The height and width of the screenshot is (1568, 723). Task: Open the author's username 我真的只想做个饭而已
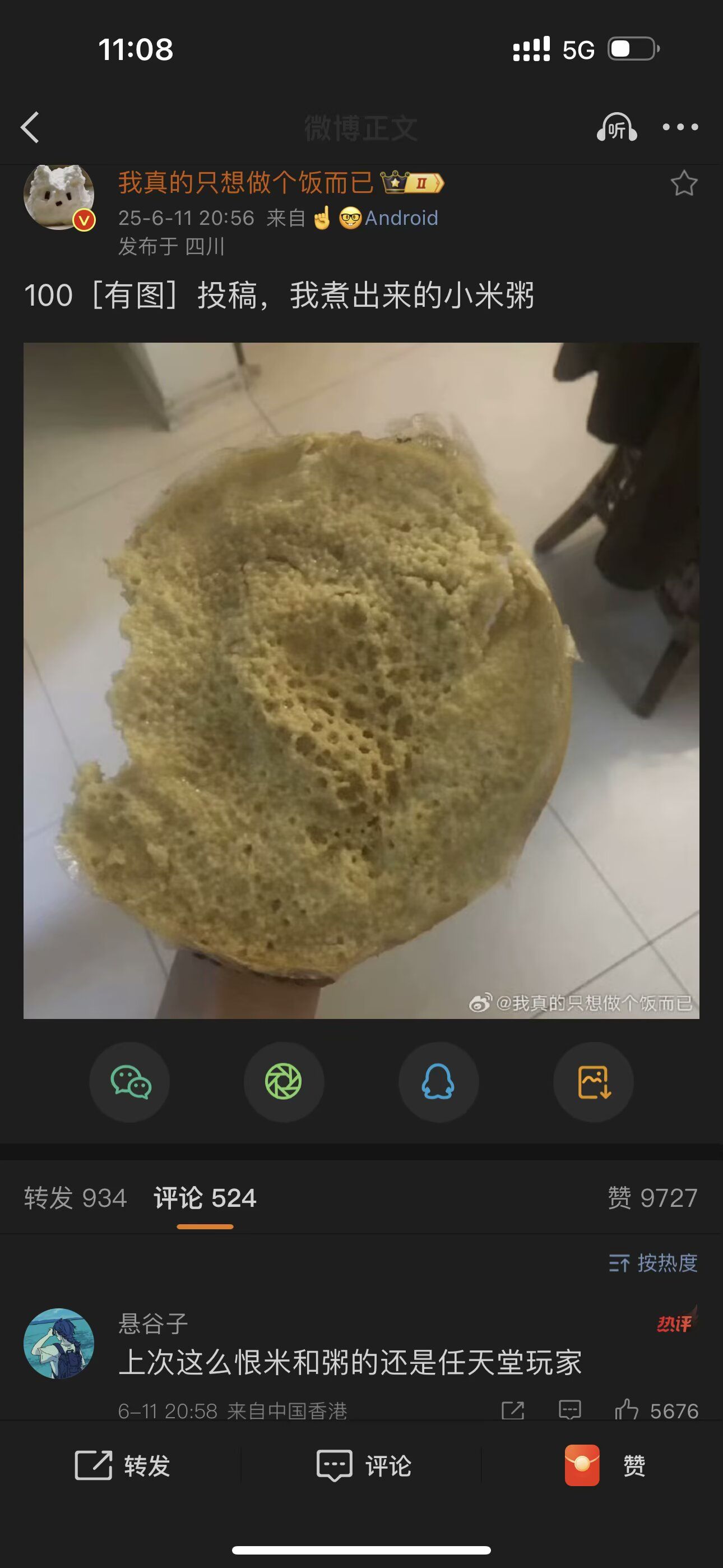[245, 183]
